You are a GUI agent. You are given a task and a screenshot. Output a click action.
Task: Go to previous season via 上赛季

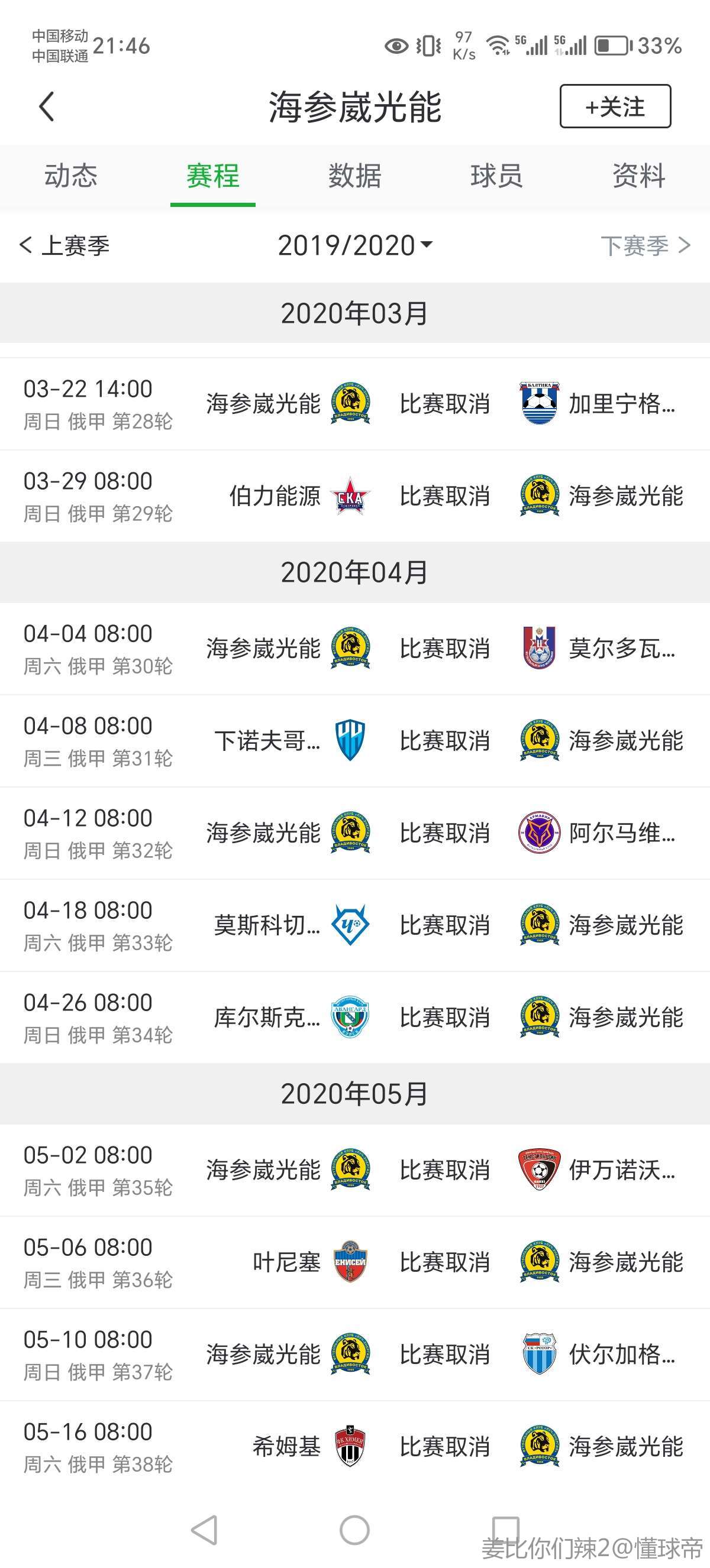64,245
